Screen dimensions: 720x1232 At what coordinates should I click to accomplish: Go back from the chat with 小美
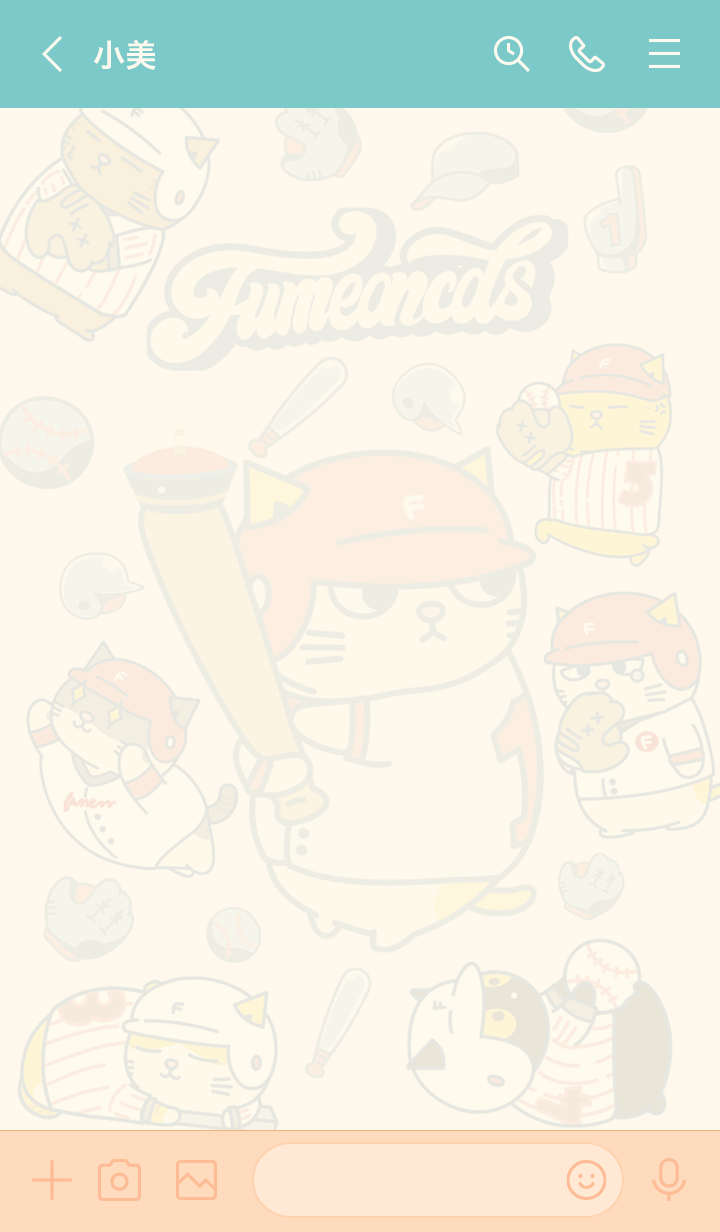pos(52,54)
